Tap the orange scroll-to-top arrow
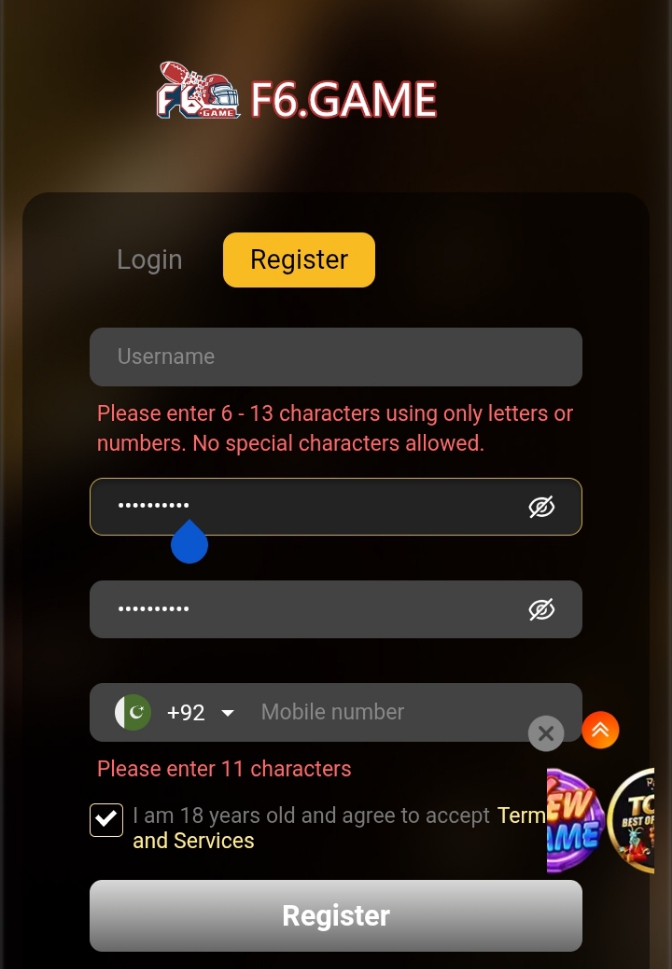Viewport: 672px width, 969px height. click(600, 730)
